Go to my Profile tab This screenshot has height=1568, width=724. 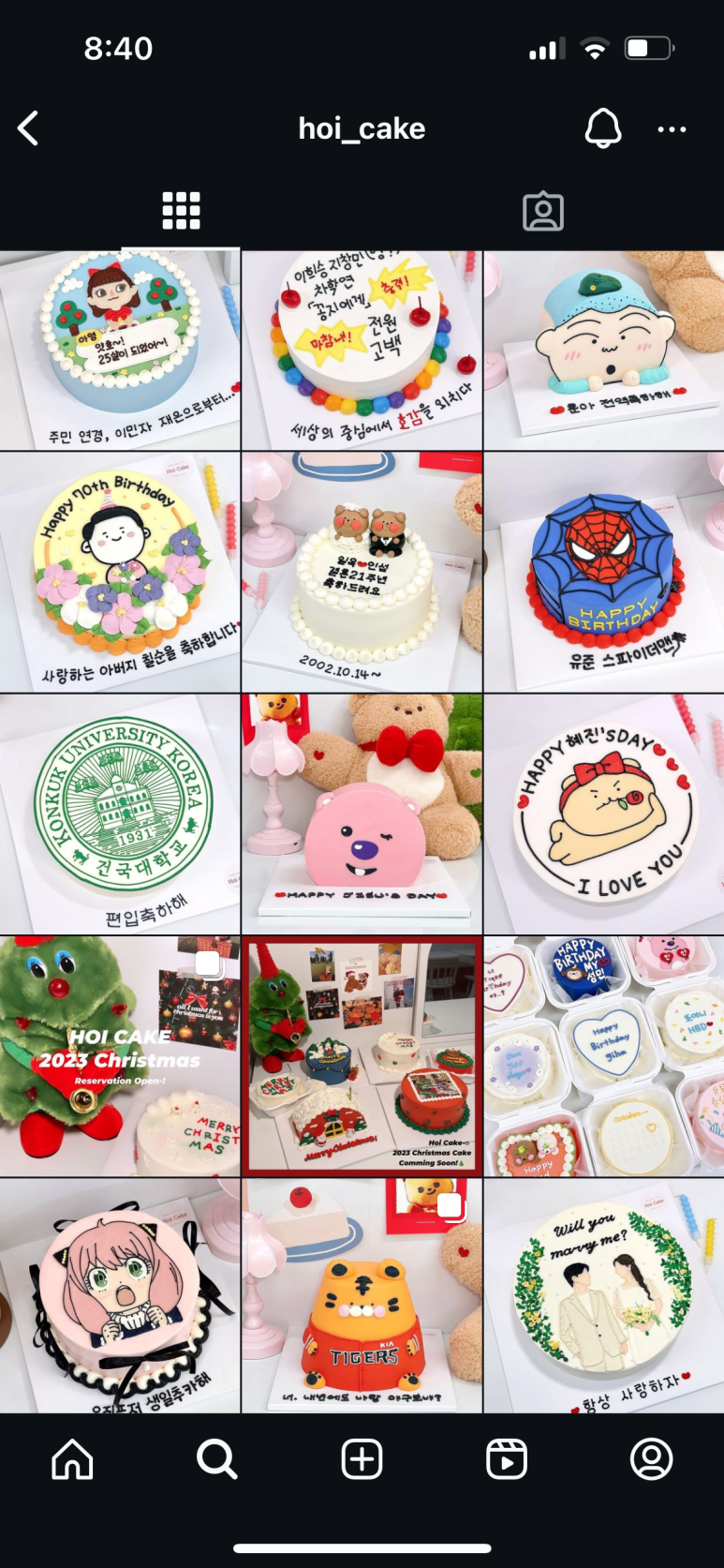click(651, 1459)
